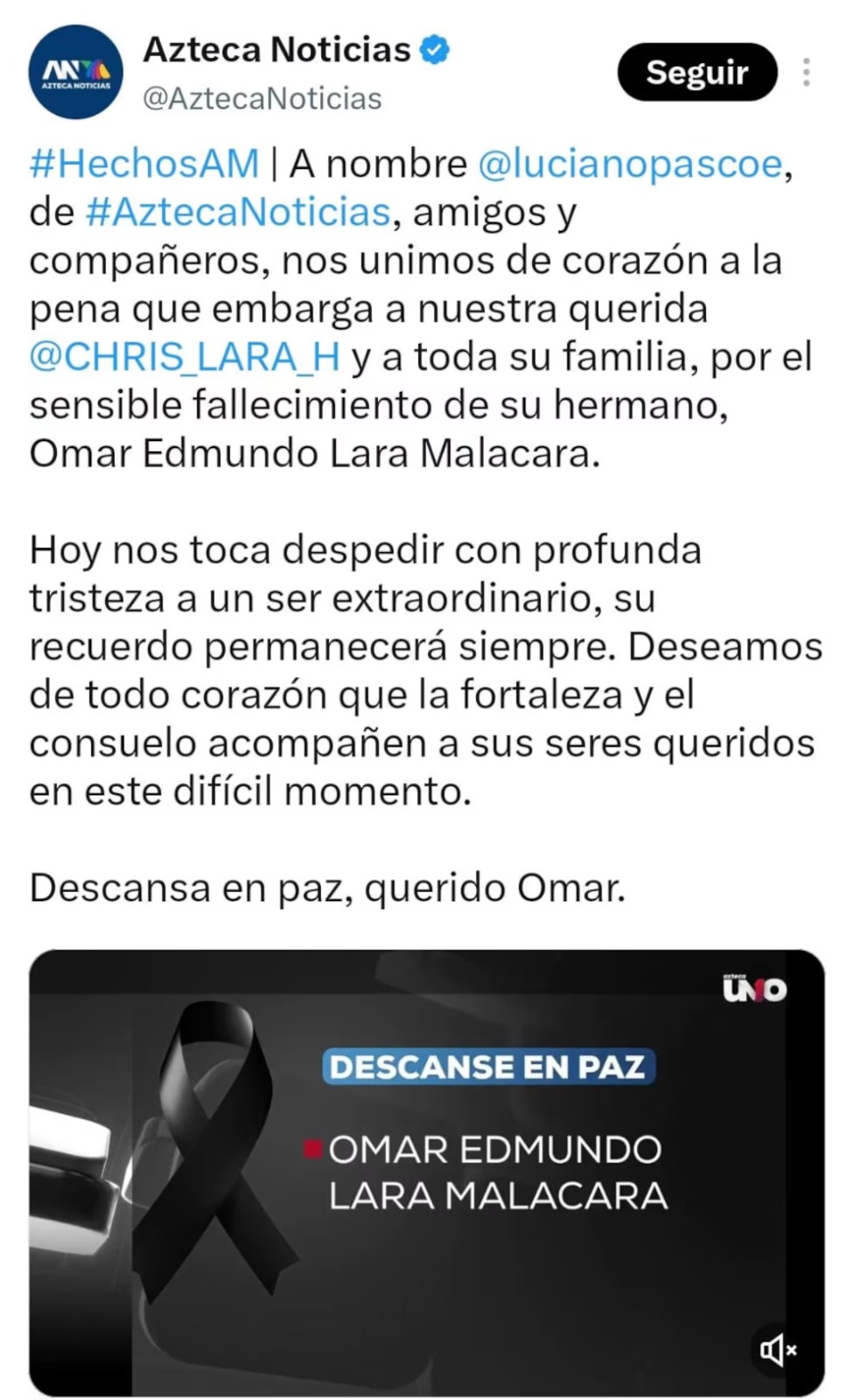854x1400 pixels.
Task: Open the #AztecaNoticias hashtag
Action: coord(238,212)
